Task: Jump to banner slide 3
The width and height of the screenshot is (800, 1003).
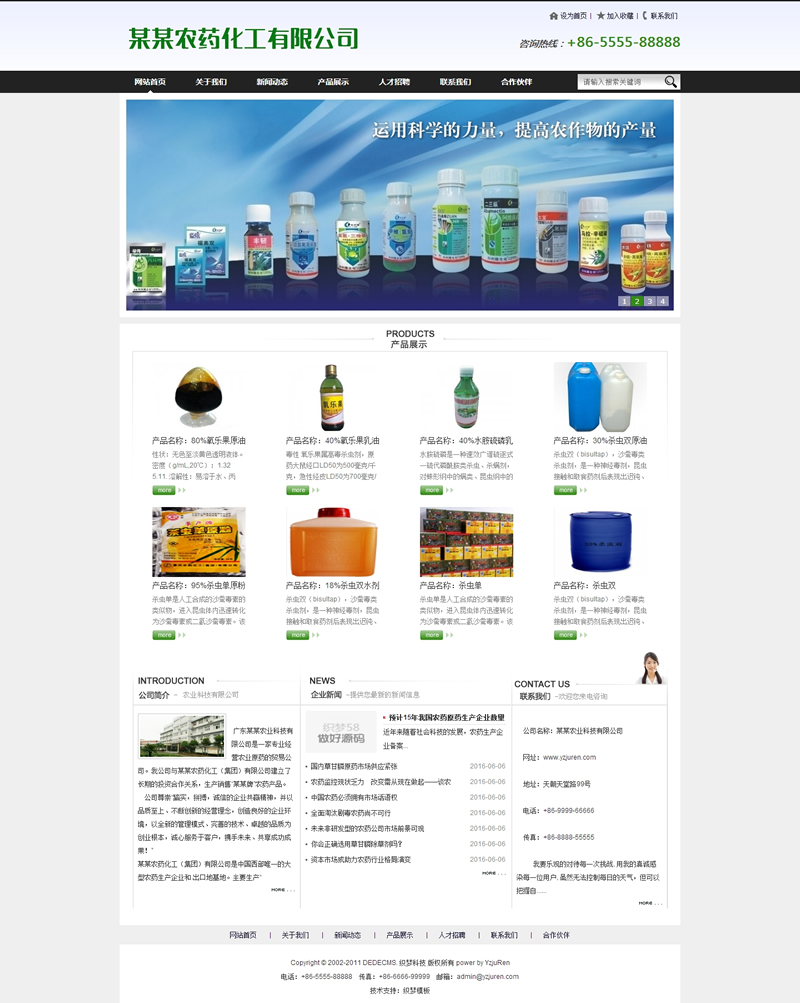Action: 649,300
